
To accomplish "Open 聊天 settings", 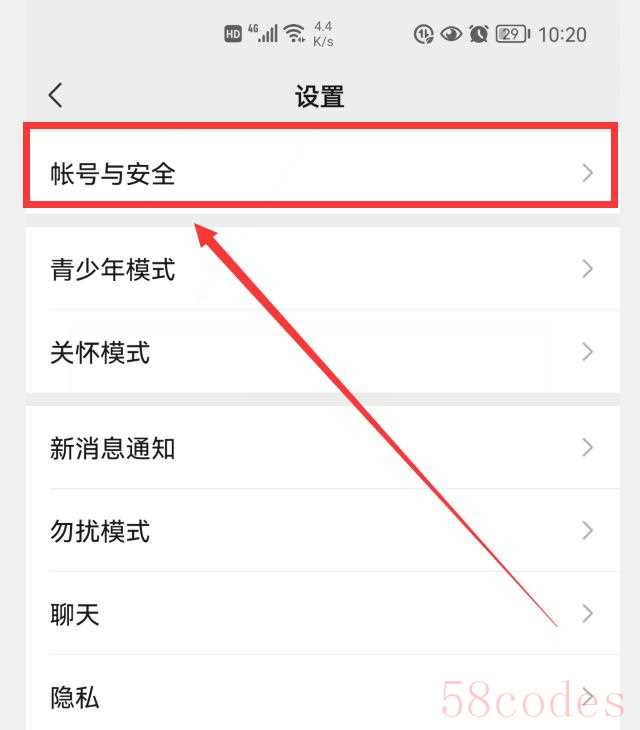I will [x=320, y=613].
